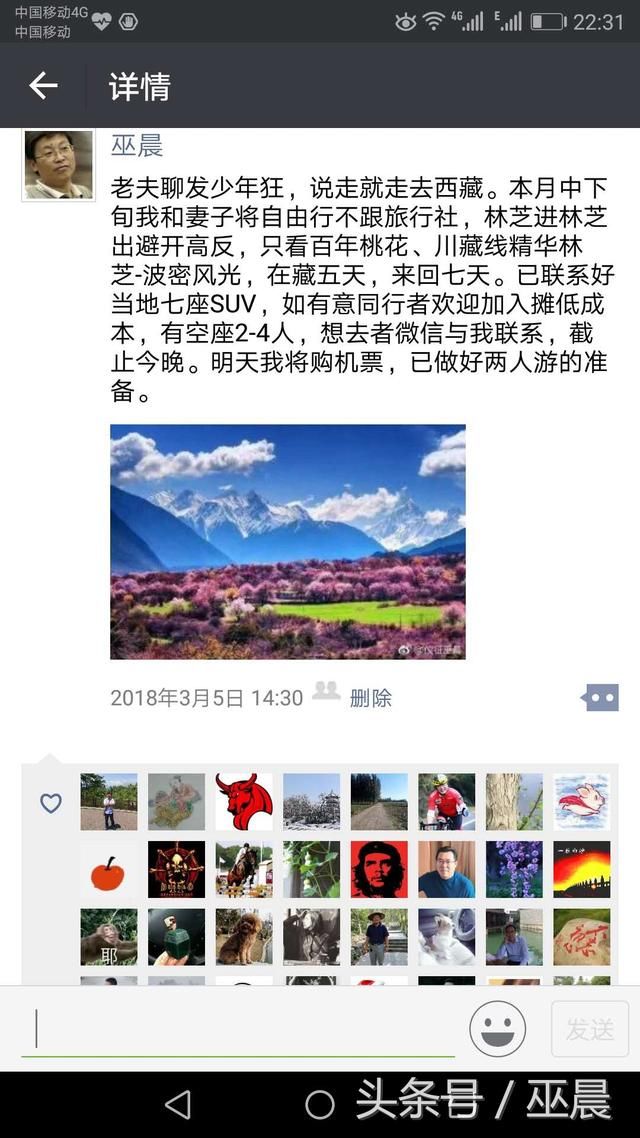Image resolution: width=640 pixels, height=1138 pixels.
Task: Tap the system back button
Action: tap(177, 1104)
